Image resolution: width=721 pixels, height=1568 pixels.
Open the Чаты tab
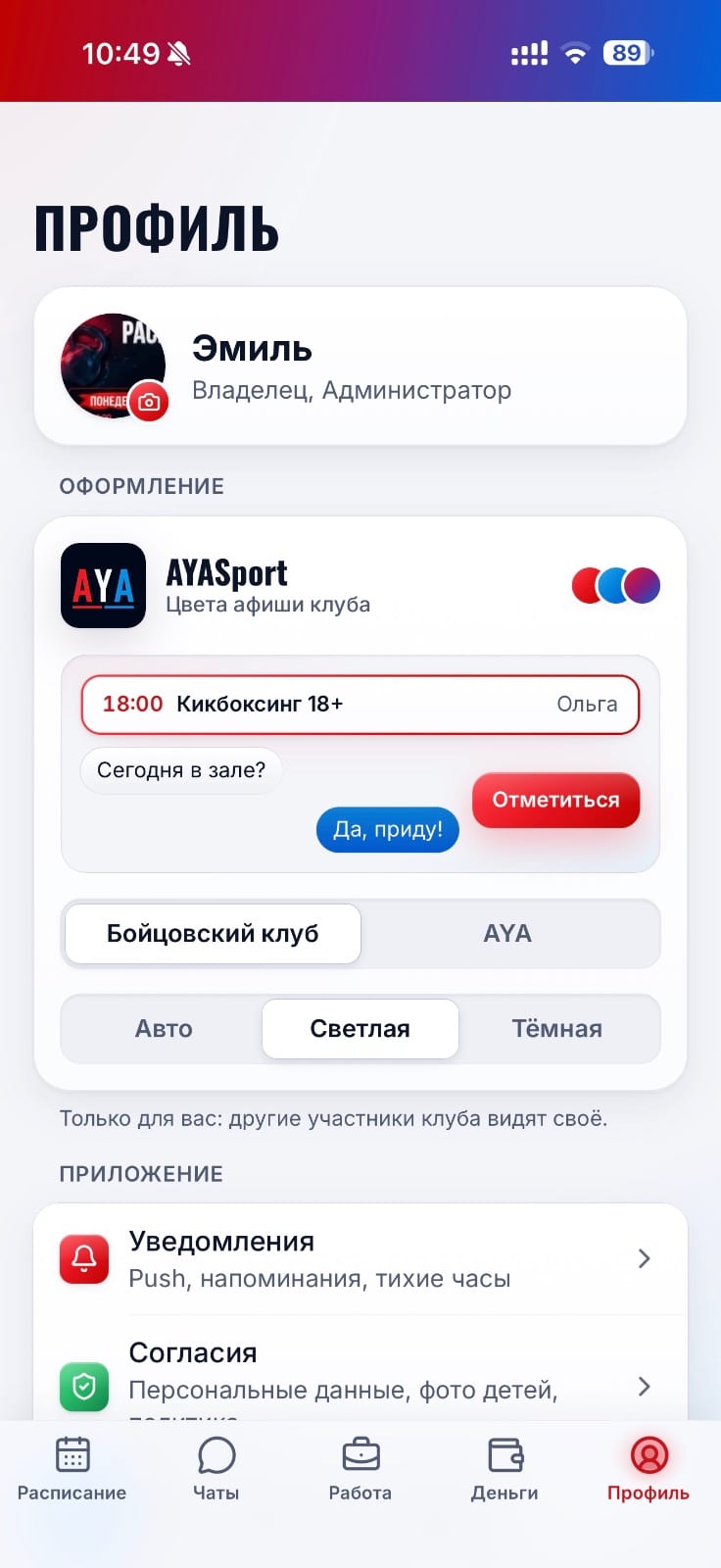[216, 1469]
